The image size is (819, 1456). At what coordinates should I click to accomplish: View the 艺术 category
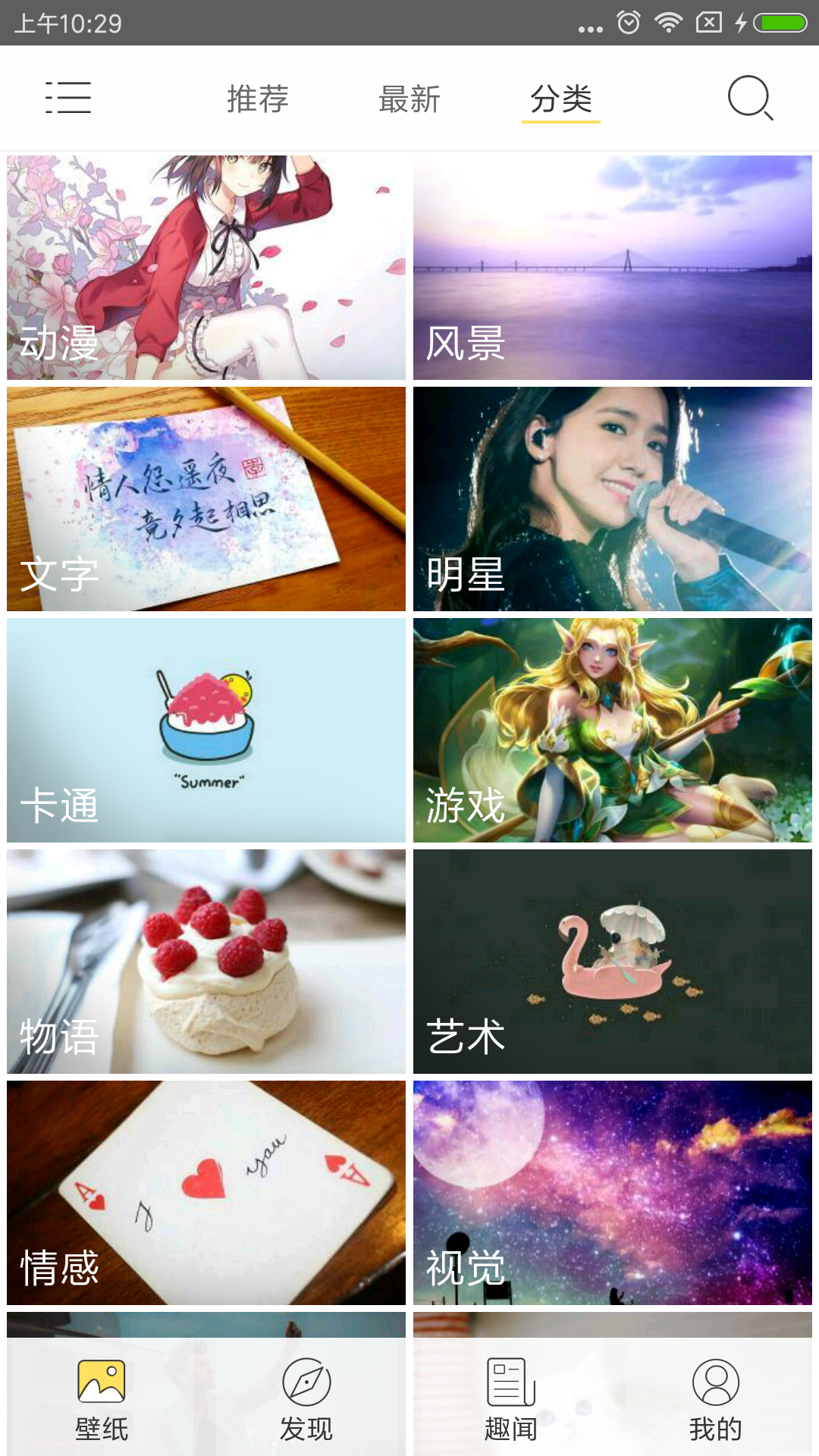[613, 962]
